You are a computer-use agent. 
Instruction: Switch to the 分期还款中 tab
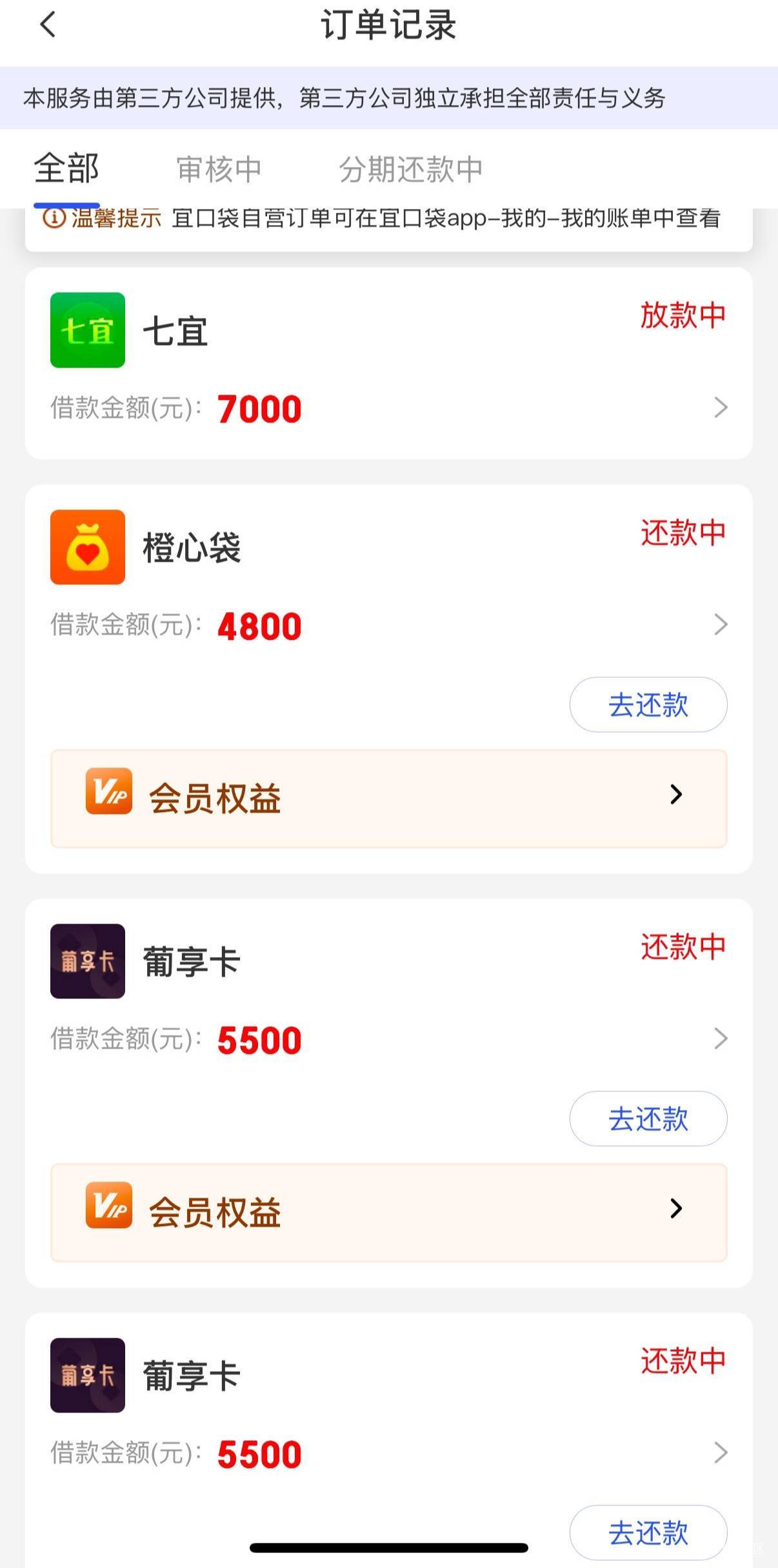pos(411,170)
